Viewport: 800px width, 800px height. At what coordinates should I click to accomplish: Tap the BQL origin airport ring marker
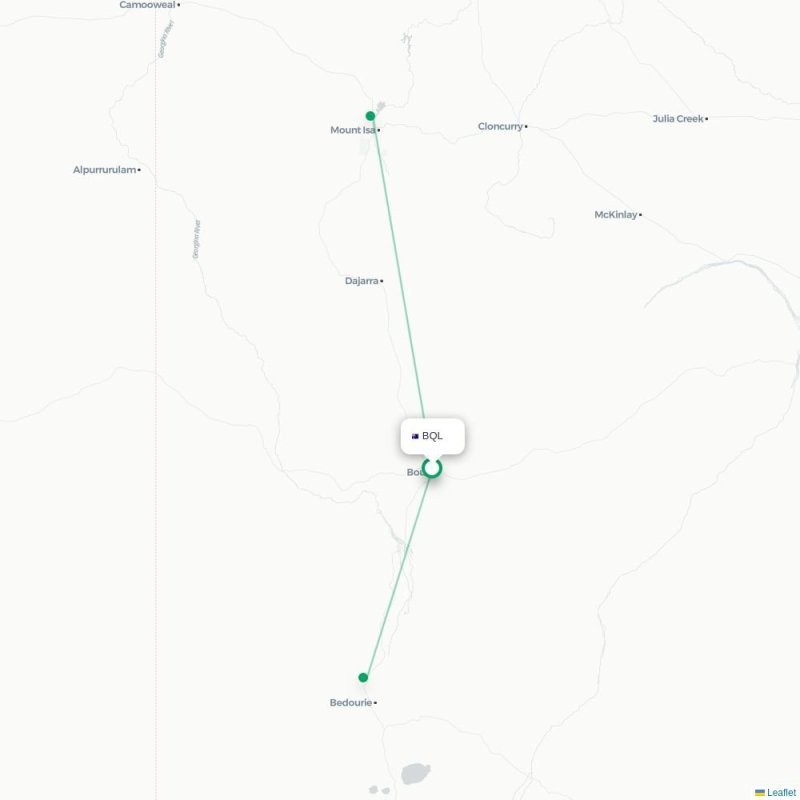432,467
